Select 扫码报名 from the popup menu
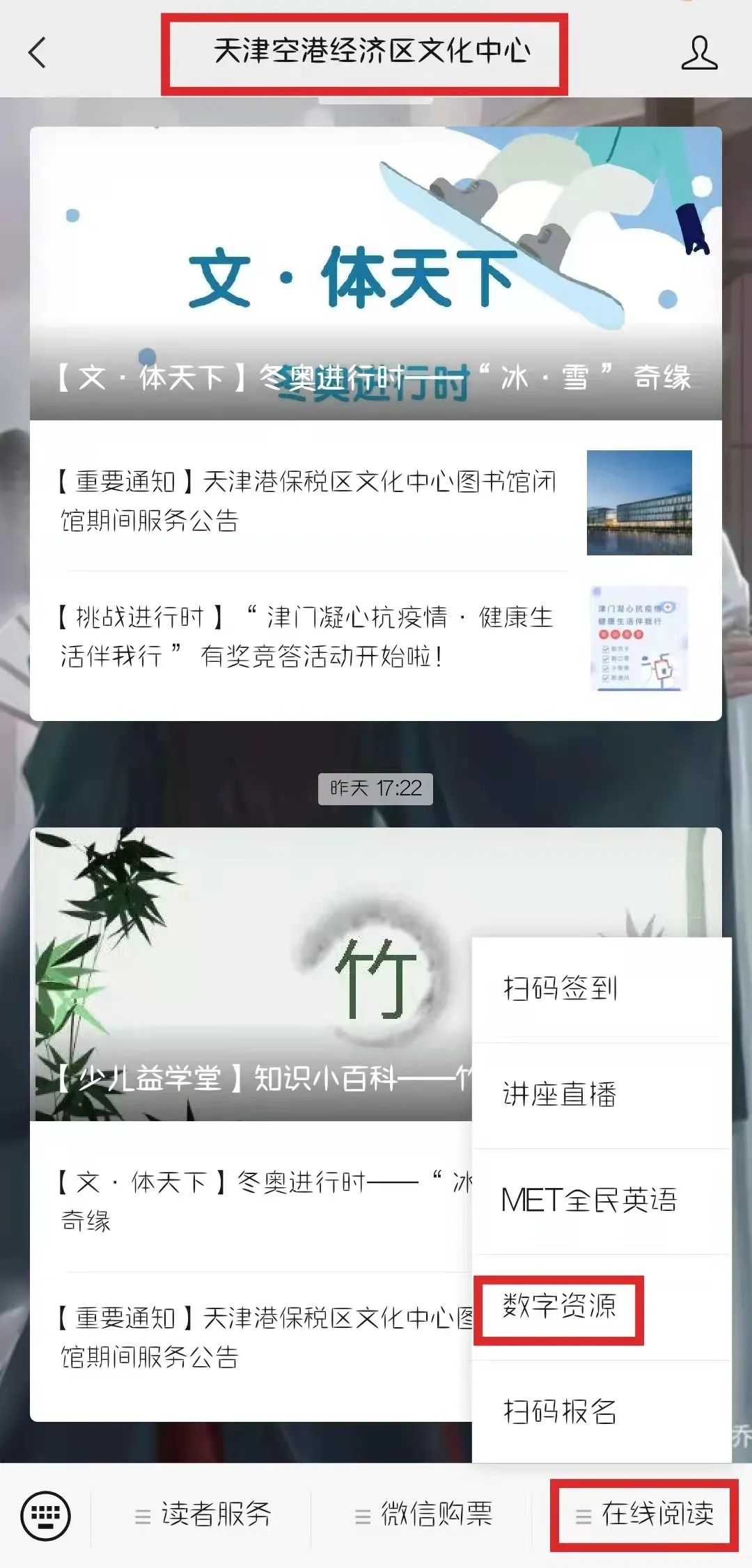Viewport: 752px width, 1568px height. tap(602, 1412)
